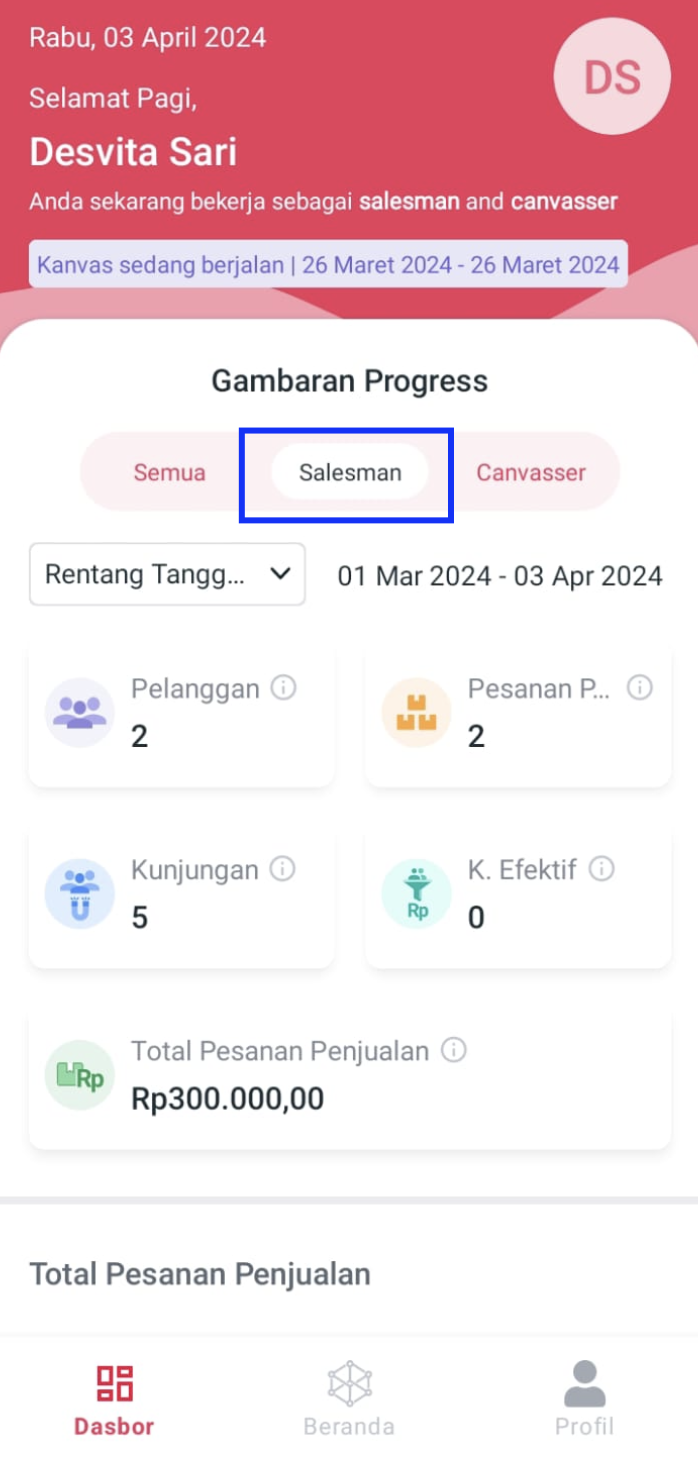Screen dimensions: 698x1460
Task: Tap the Pesanan P... info icon
Action: click(639, 688)
